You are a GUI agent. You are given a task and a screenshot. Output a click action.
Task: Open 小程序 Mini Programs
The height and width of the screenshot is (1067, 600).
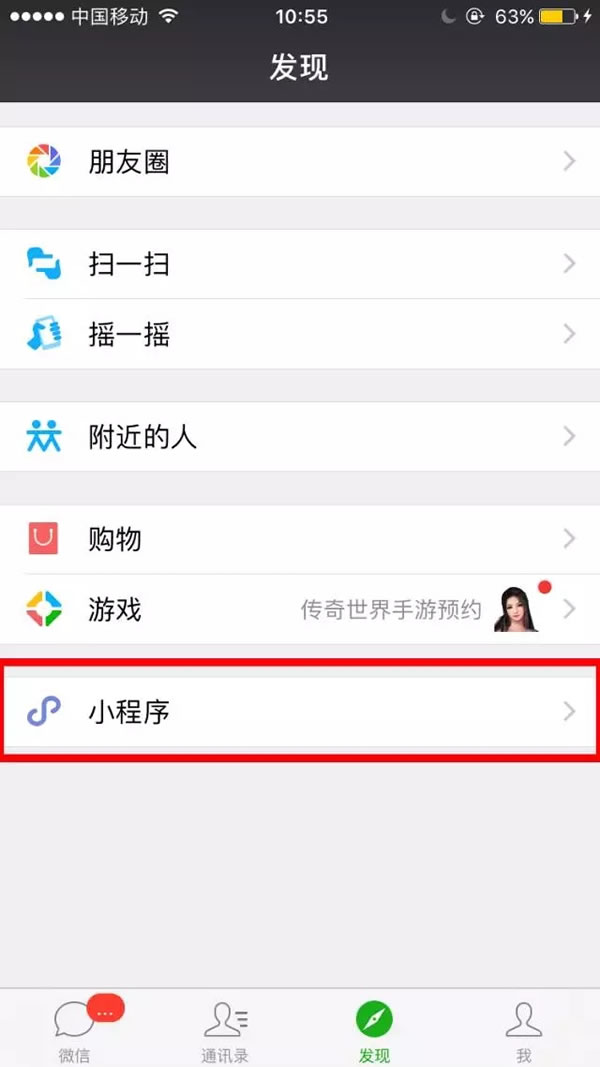(x=300, y=712)
